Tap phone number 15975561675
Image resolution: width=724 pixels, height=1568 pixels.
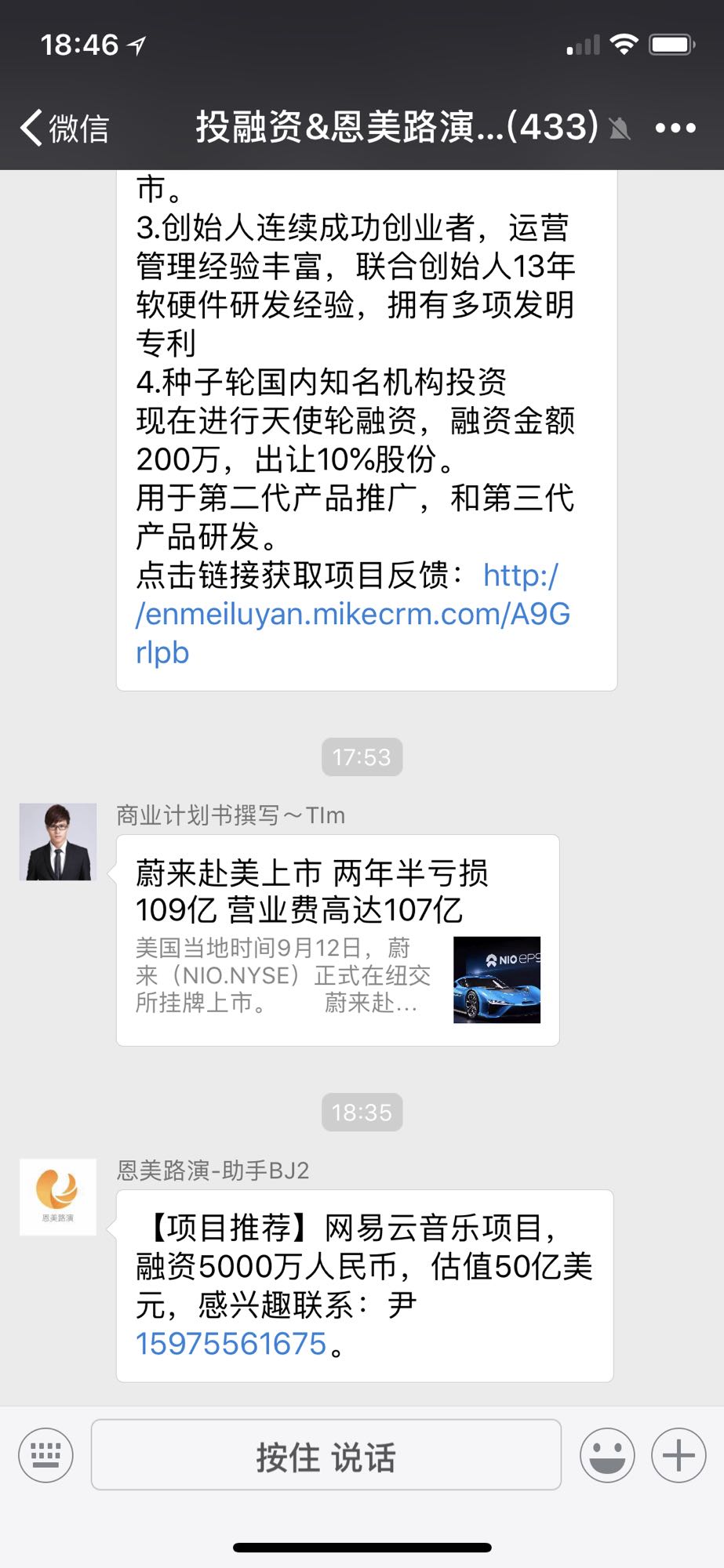click(231, 1344)
